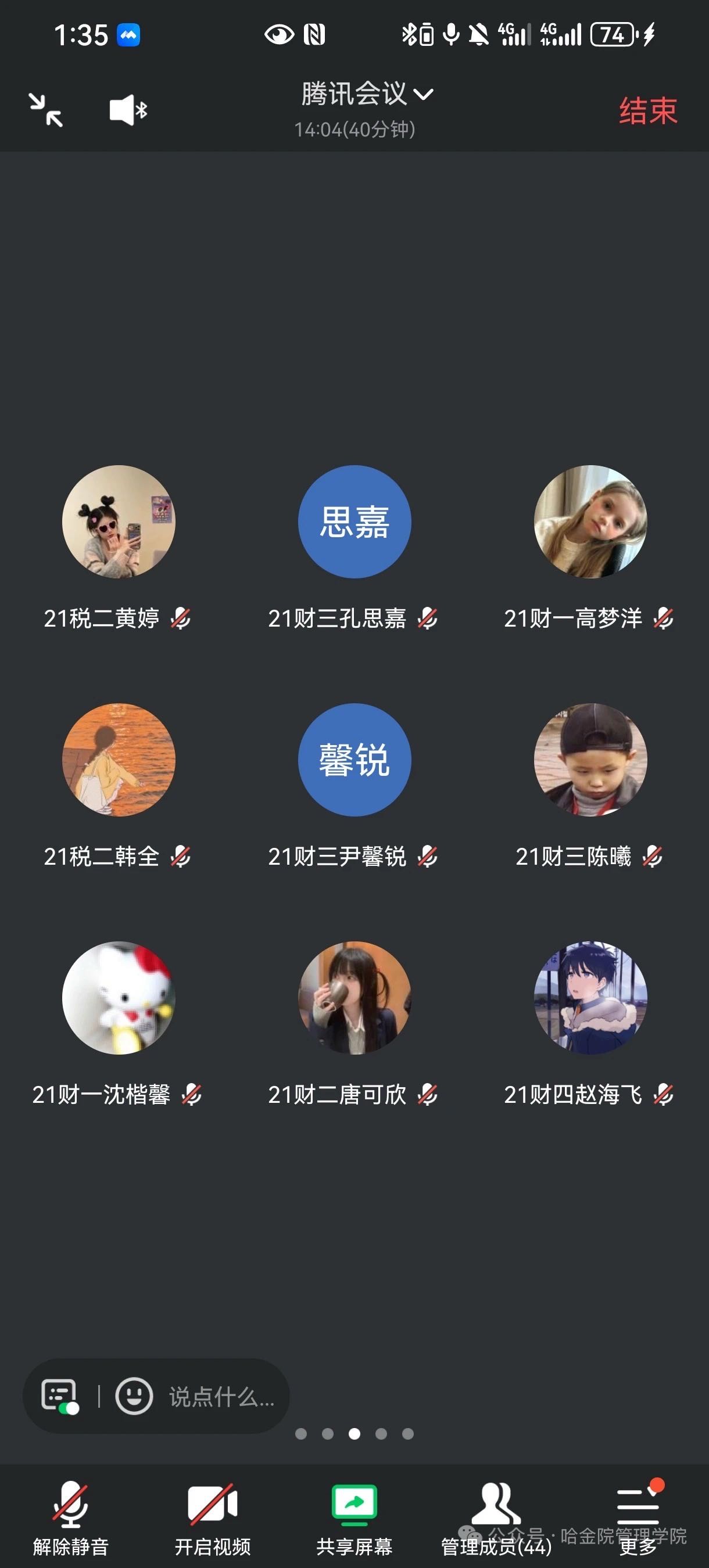
Task: Select participant 21财三尹馨锐
Action: [x=354, y=760]
